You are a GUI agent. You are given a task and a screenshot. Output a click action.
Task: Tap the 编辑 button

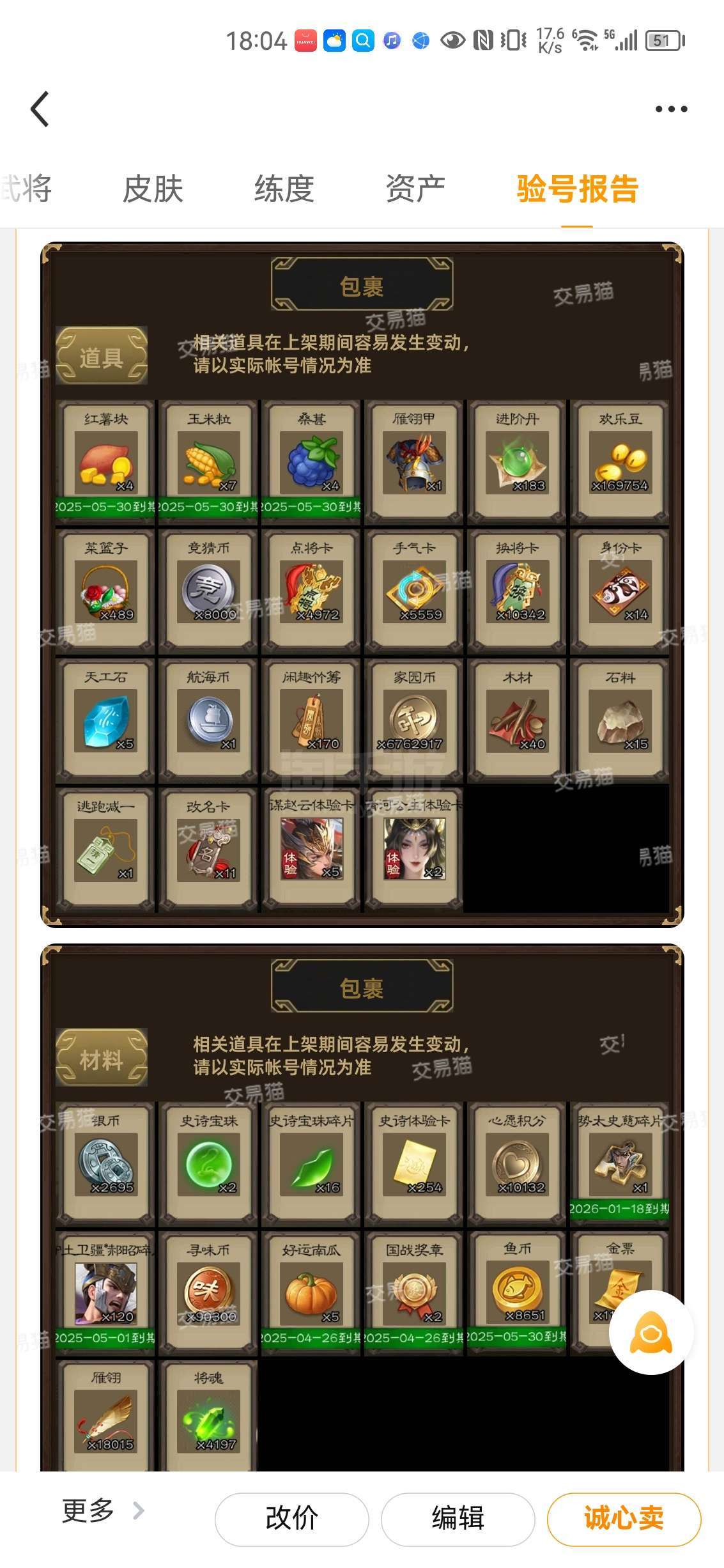(458, 1519)
